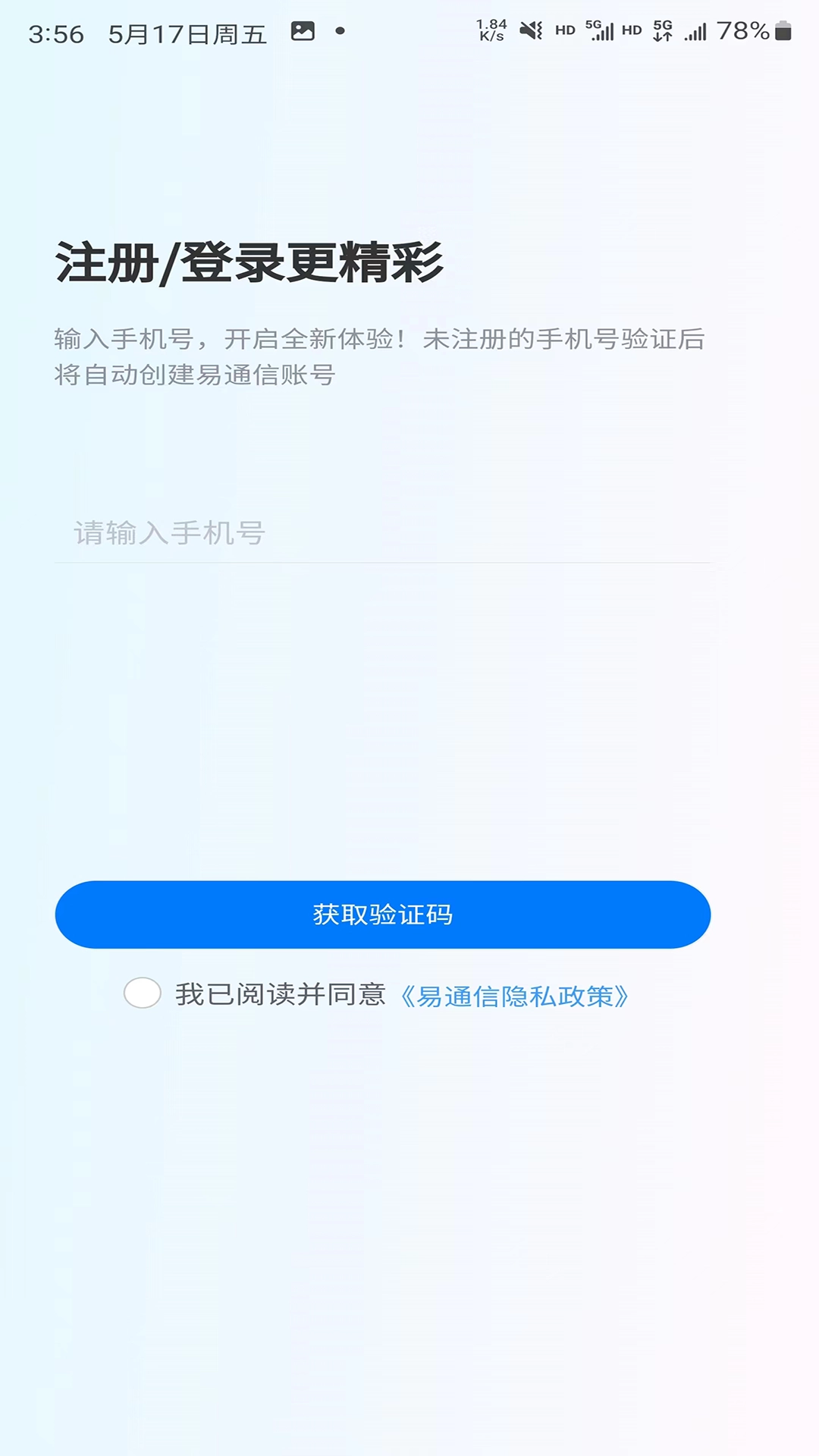Click the notification dot in the status bar
The width and height of the screenshot is (819, 1456).
[339, 32]
